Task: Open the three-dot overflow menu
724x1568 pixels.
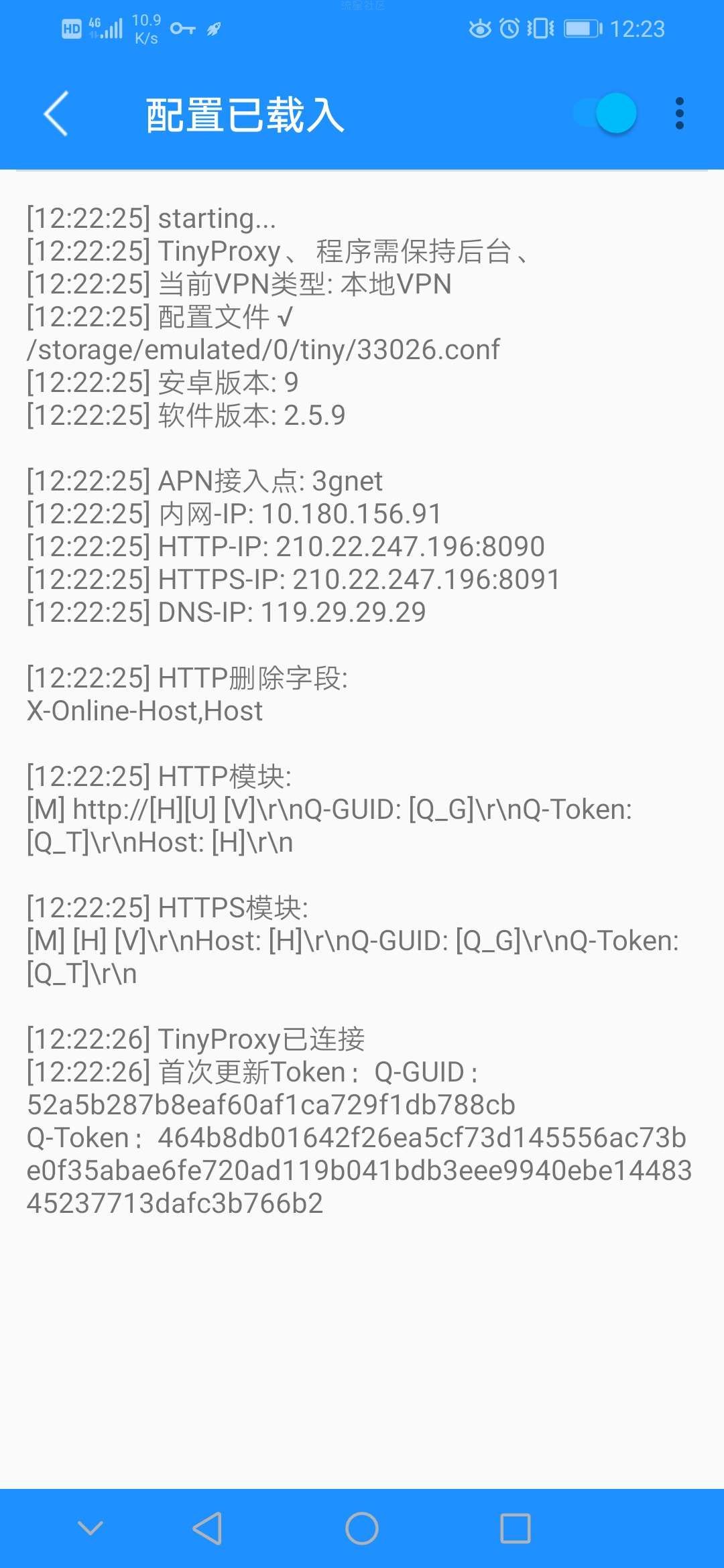Action: point(679,113)
